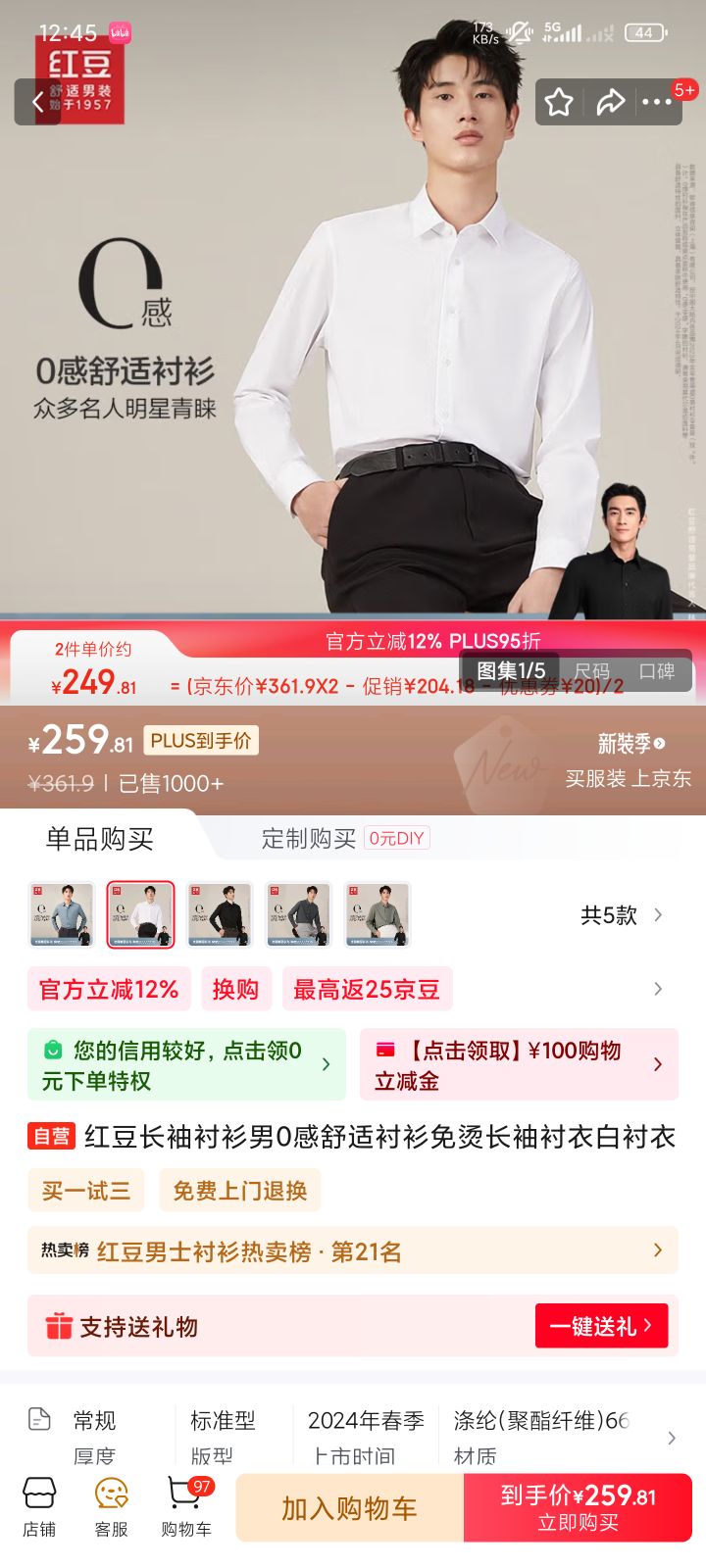This screenshot has width=706, height=1568.
Task: Switch to the 定制购买 tab
Action: 308,838
